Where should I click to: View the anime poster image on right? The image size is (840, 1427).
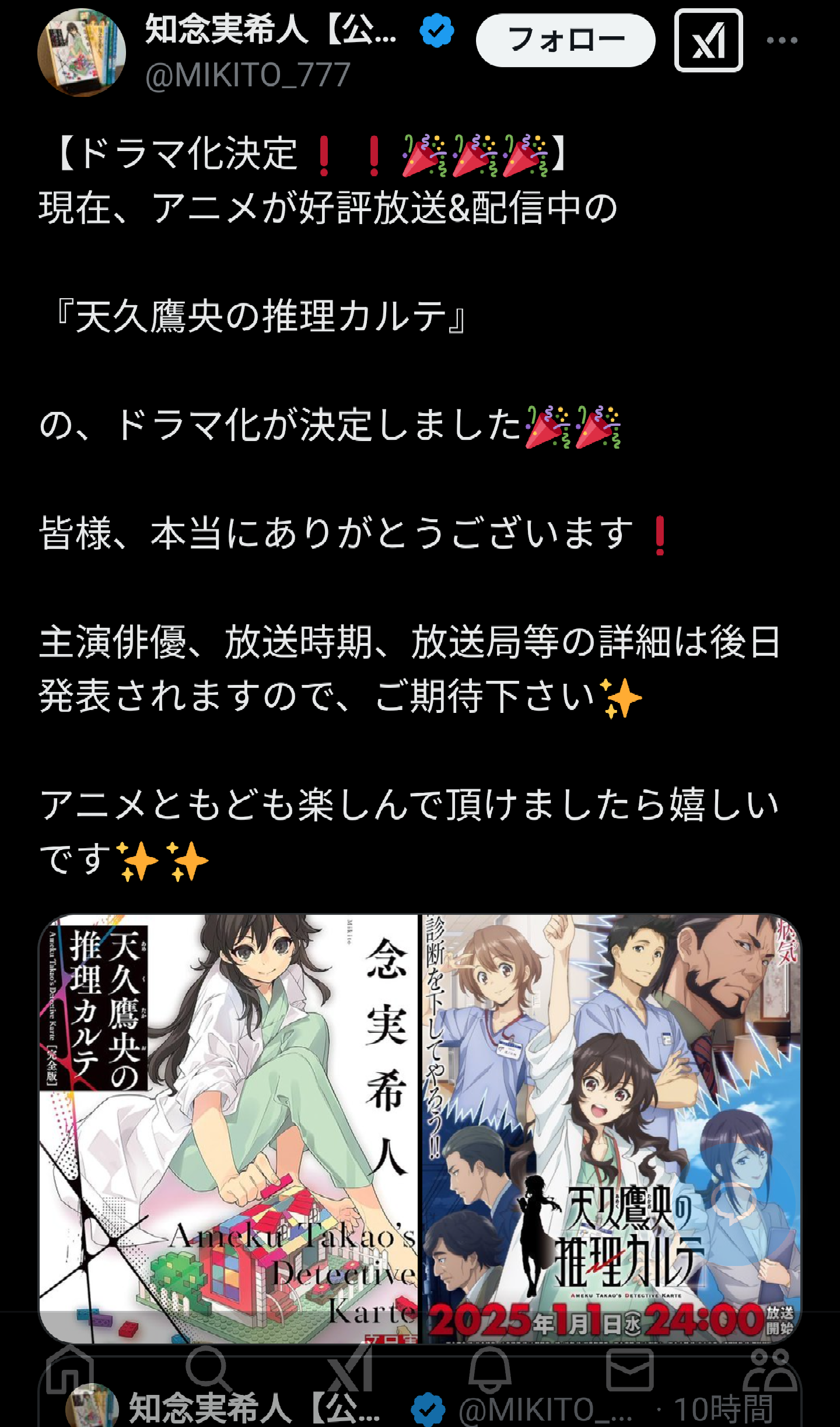[611, 1128]
